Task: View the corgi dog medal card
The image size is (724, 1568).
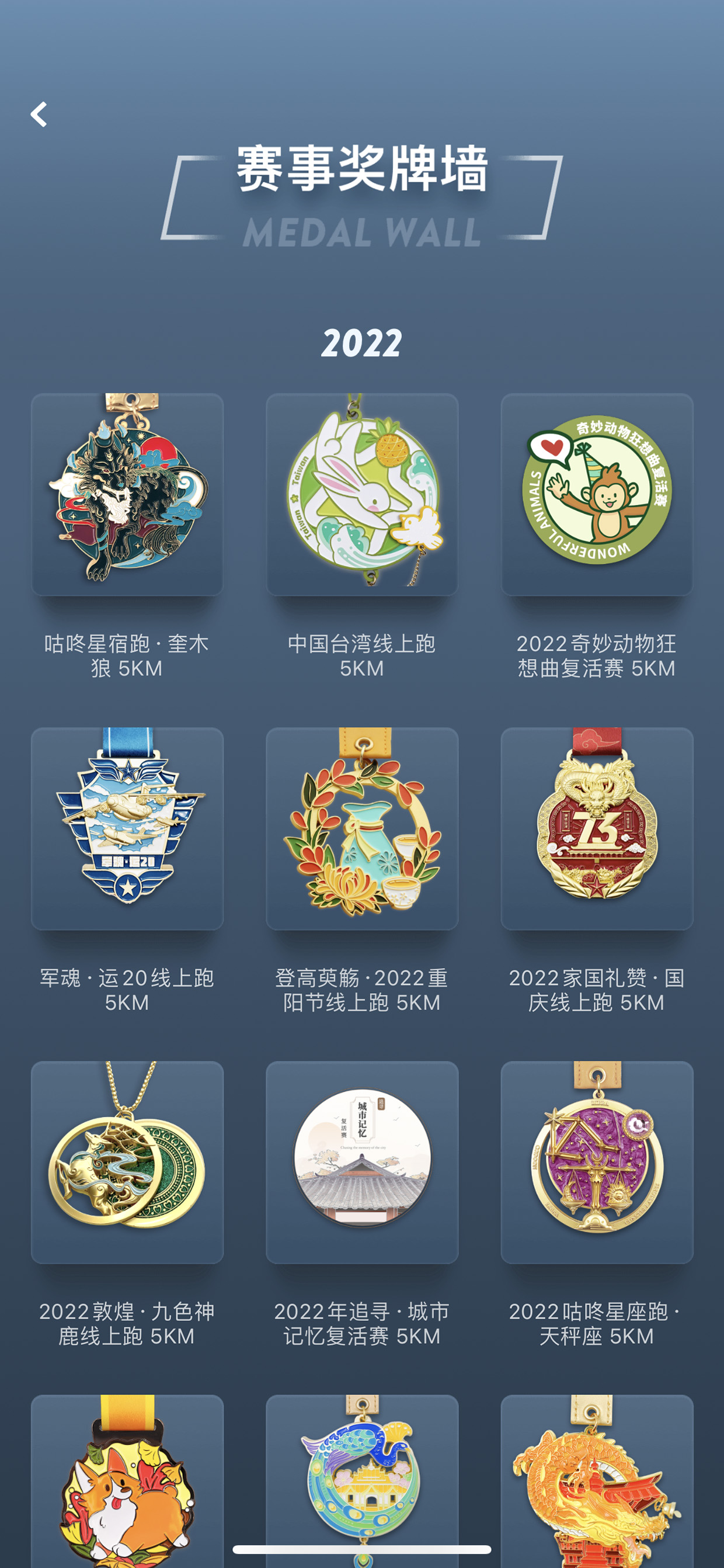Action: click(x=127, y=1481)
